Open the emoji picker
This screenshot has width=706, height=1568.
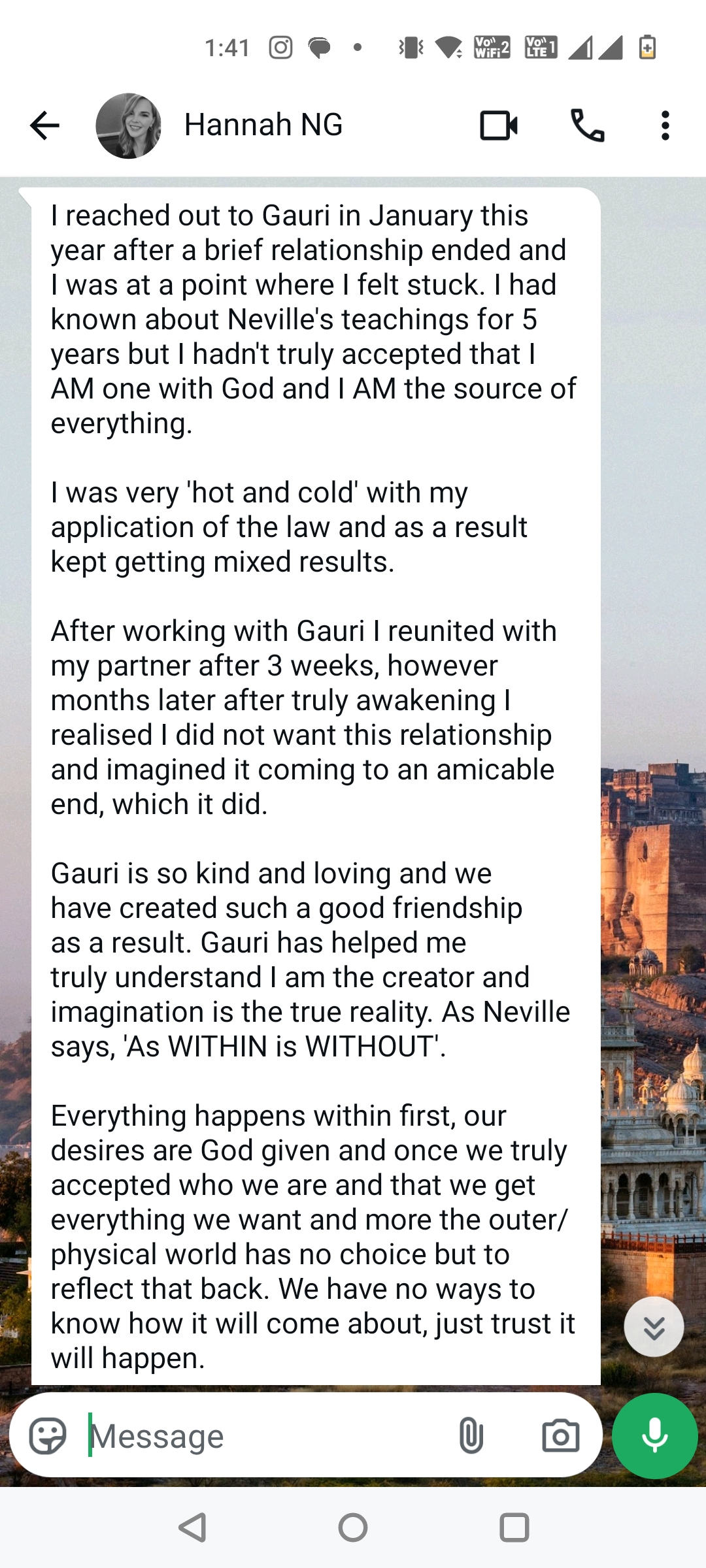(x=48, y=1435)
